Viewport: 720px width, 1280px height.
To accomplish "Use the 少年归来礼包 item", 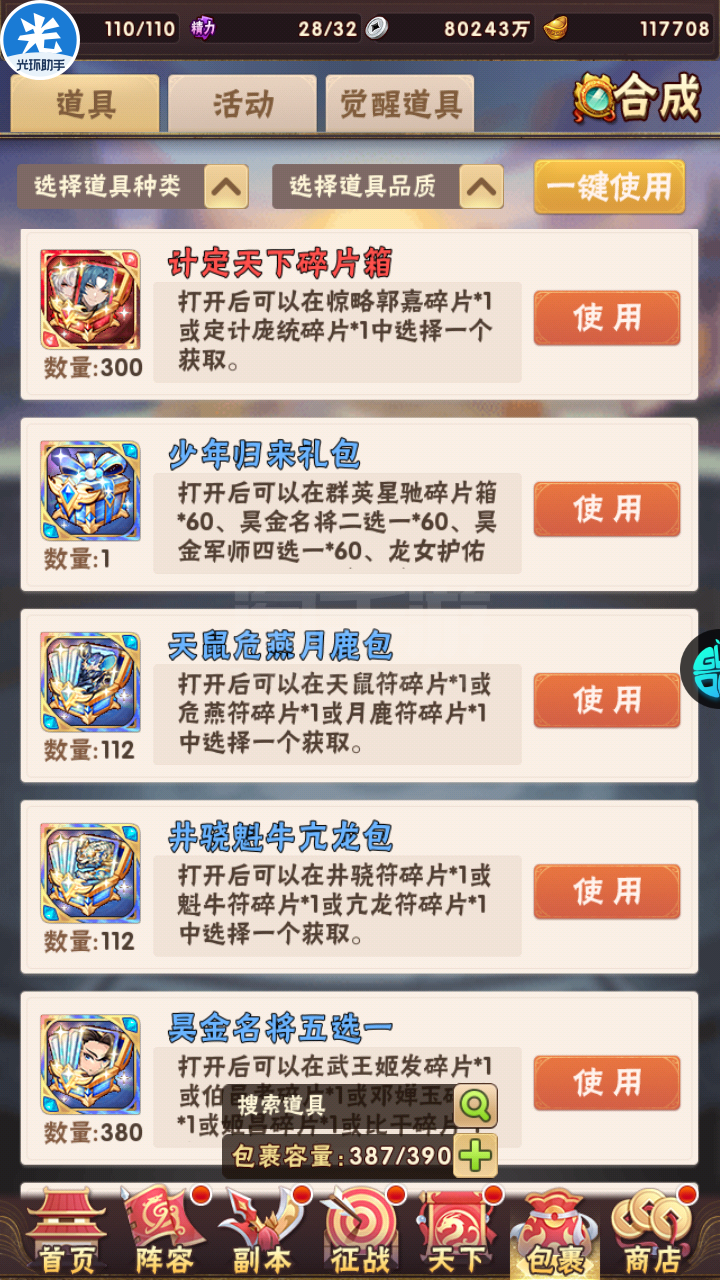I will [607, 509].
